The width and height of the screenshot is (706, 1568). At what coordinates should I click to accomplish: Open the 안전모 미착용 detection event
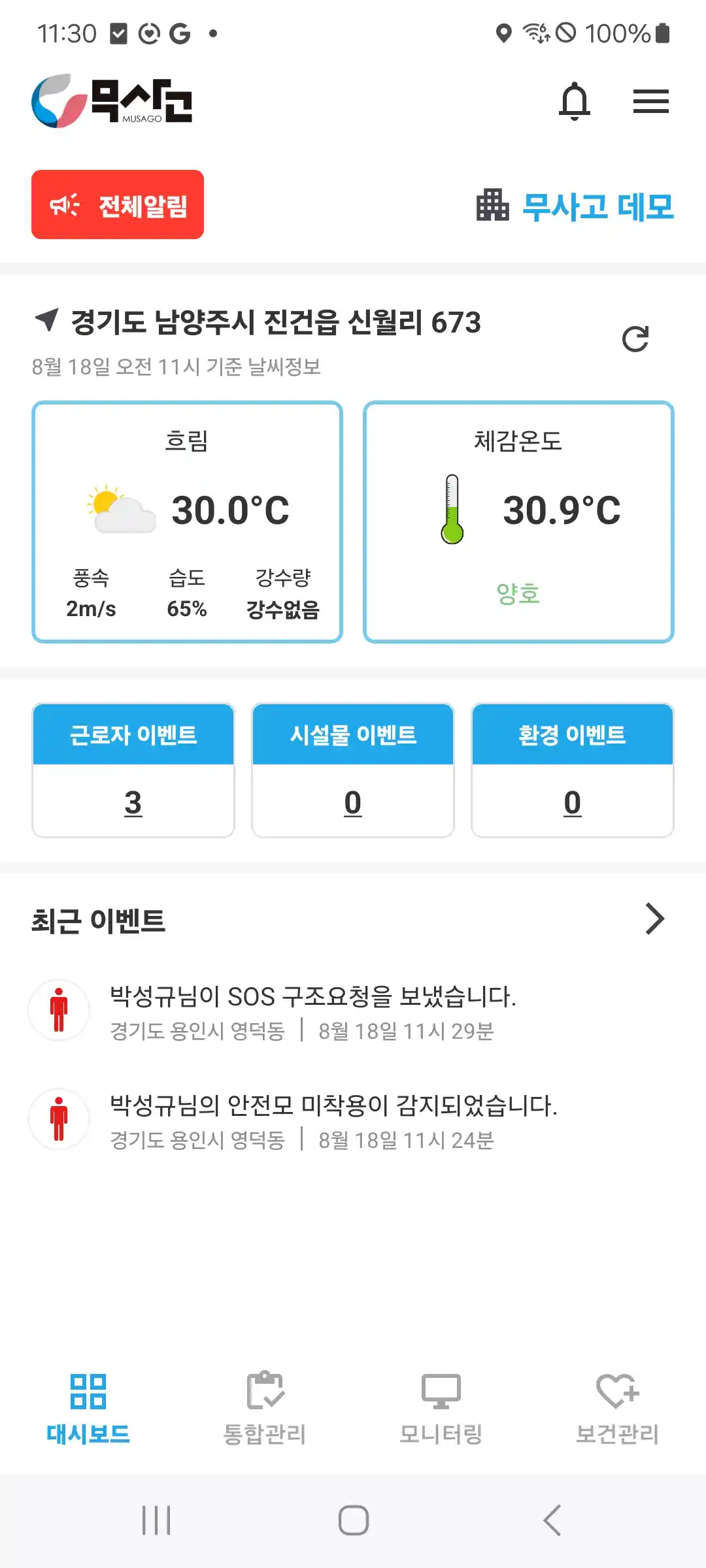tap(333, 1119)
